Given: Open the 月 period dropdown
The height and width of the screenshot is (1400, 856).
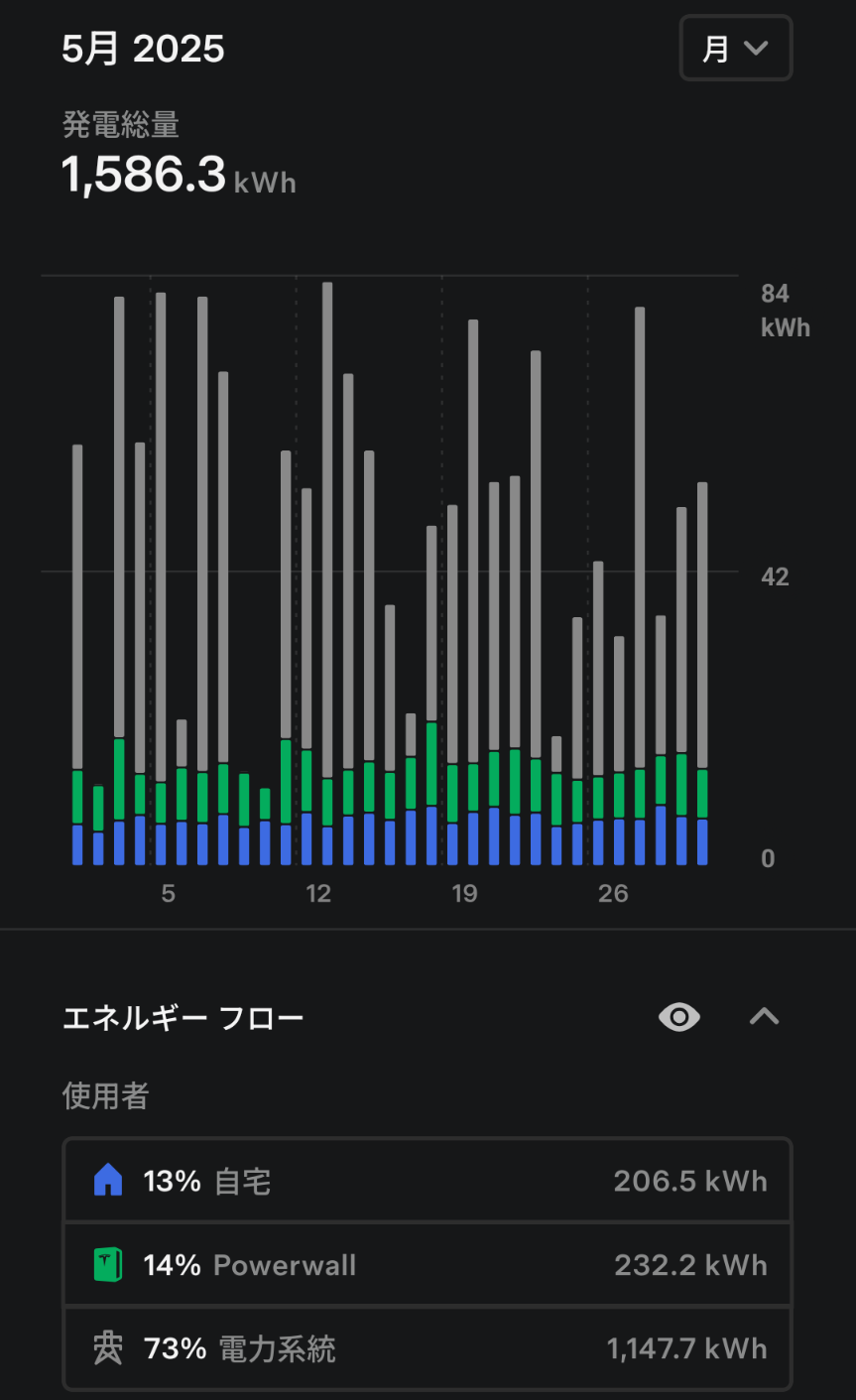Looking at the screenshot, I should 735,48.
